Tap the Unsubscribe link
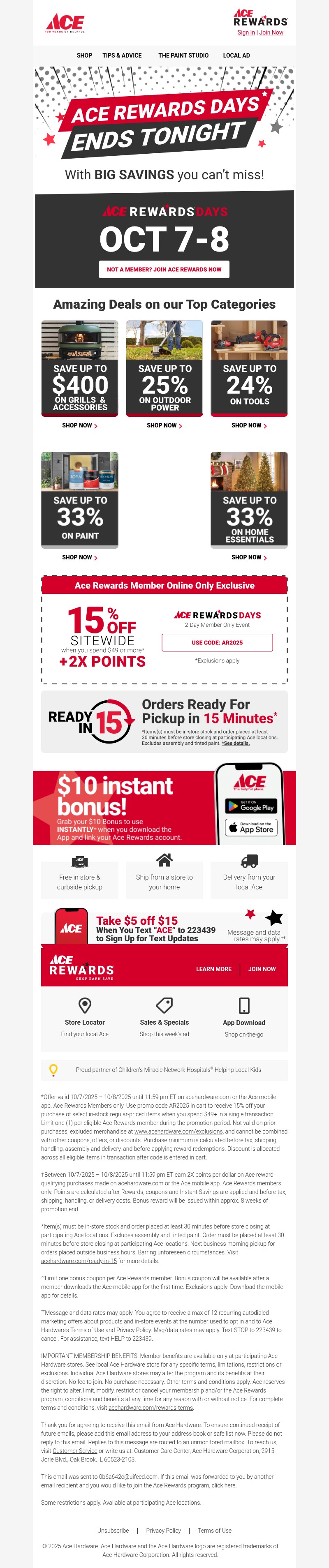Viewport: 329px width, 1568px height. pyautogui.click(x=113, y=1530)
